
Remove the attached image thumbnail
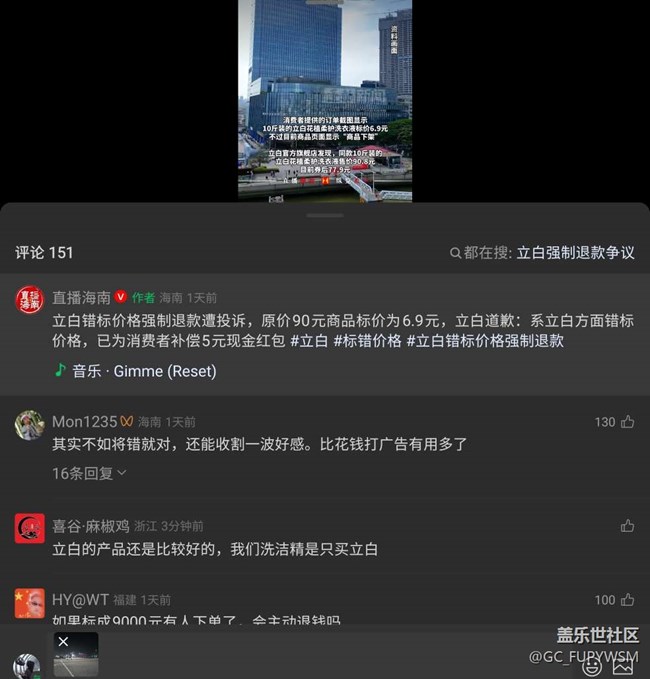[63, 641]
